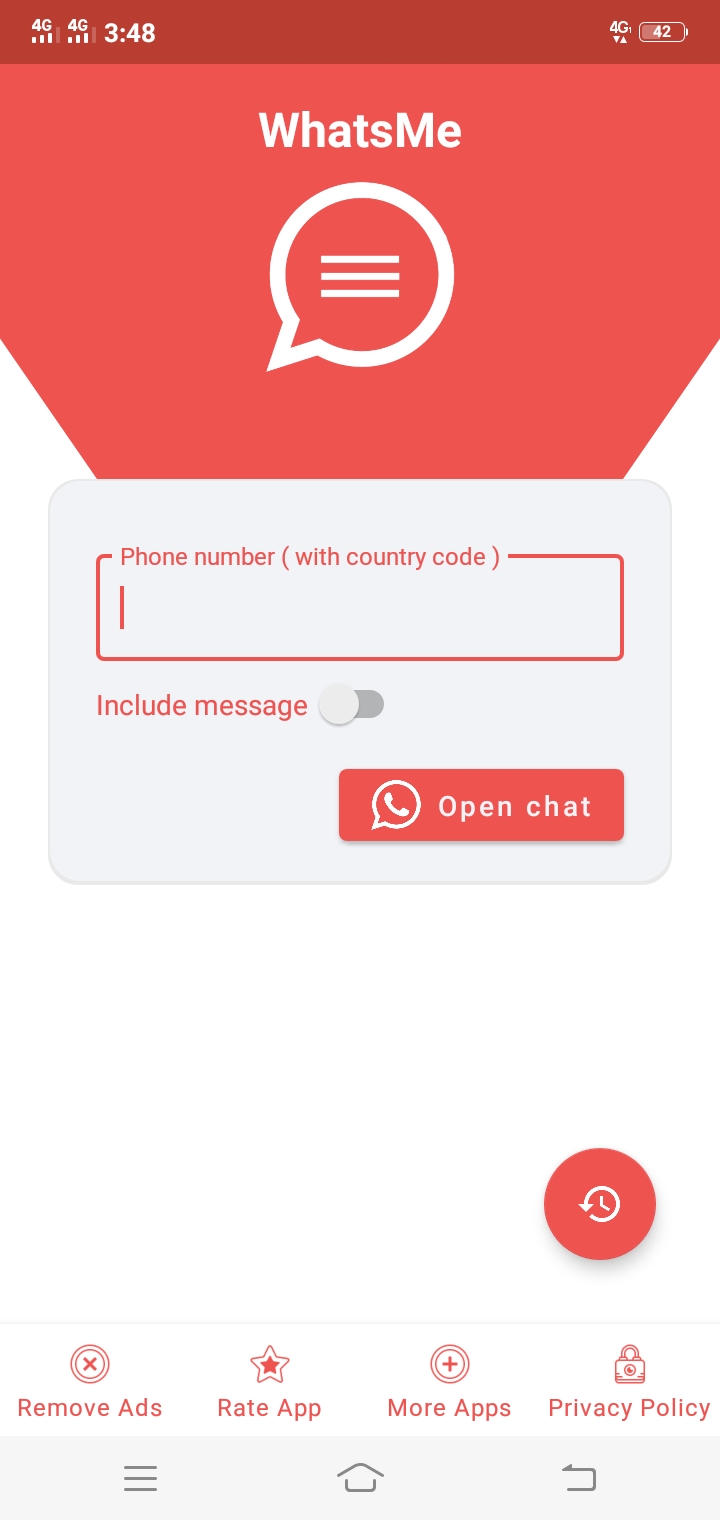This screenshot has width=720, height=1520.
Task: Tap the recent apps navigation button
Action: click(x=141, y=1478)
